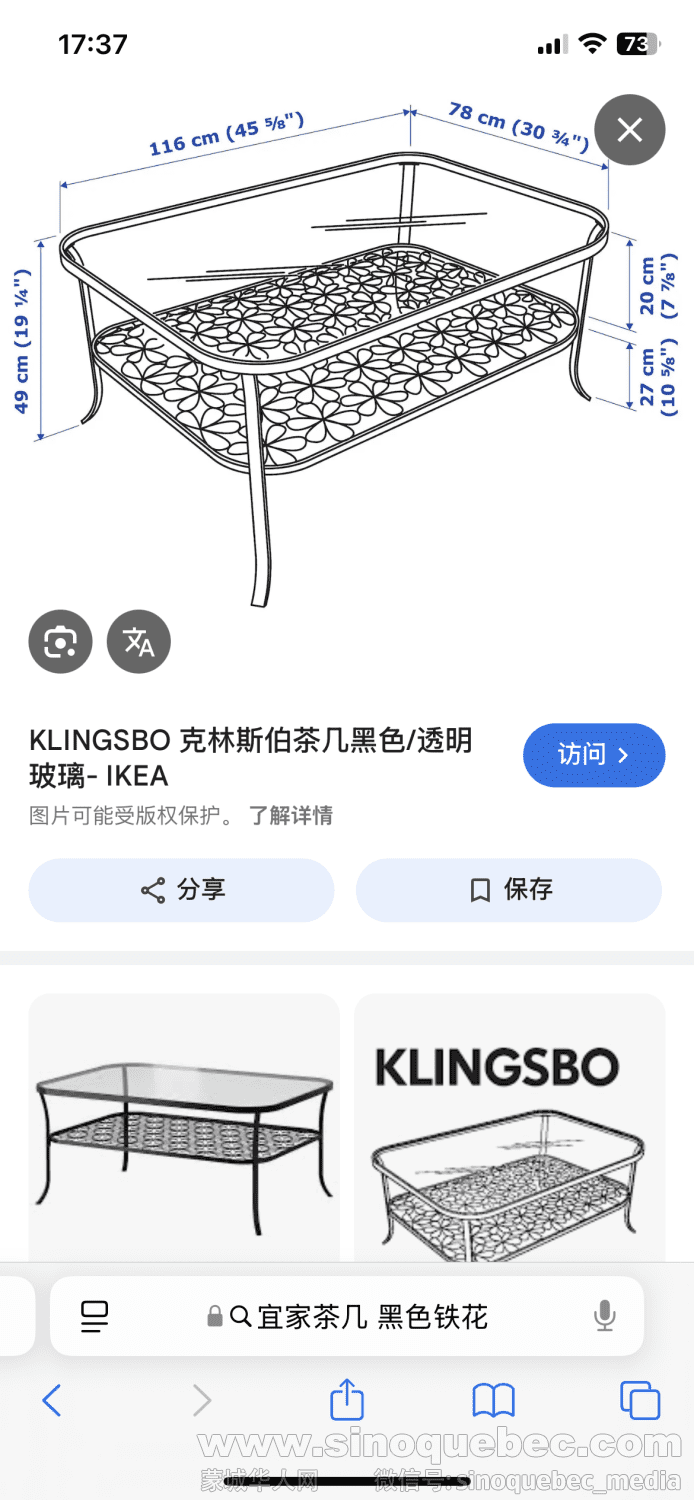Show all open Safari tabs
Screen dimensions: 694x1500
point(640,1400)
